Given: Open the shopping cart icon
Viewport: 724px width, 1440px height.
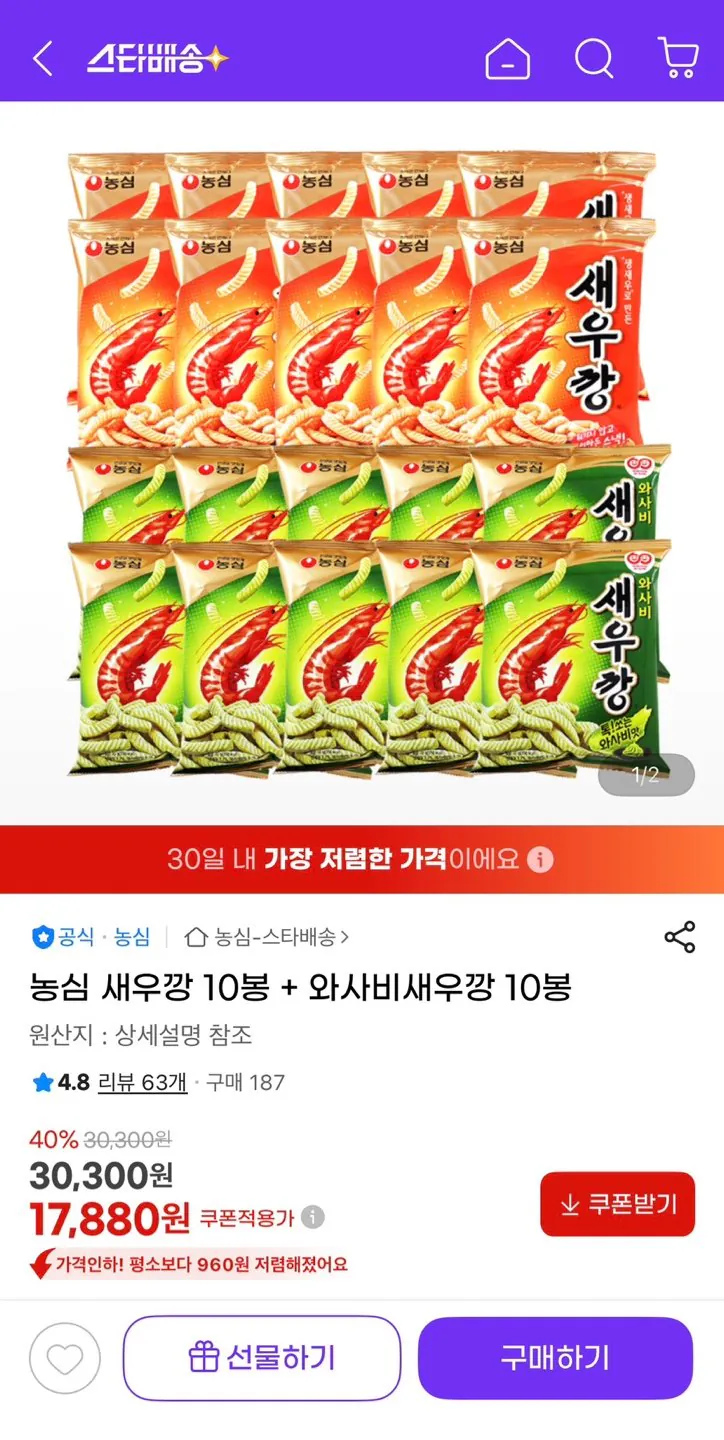Looking at the screenshot, I should (678, 58).
